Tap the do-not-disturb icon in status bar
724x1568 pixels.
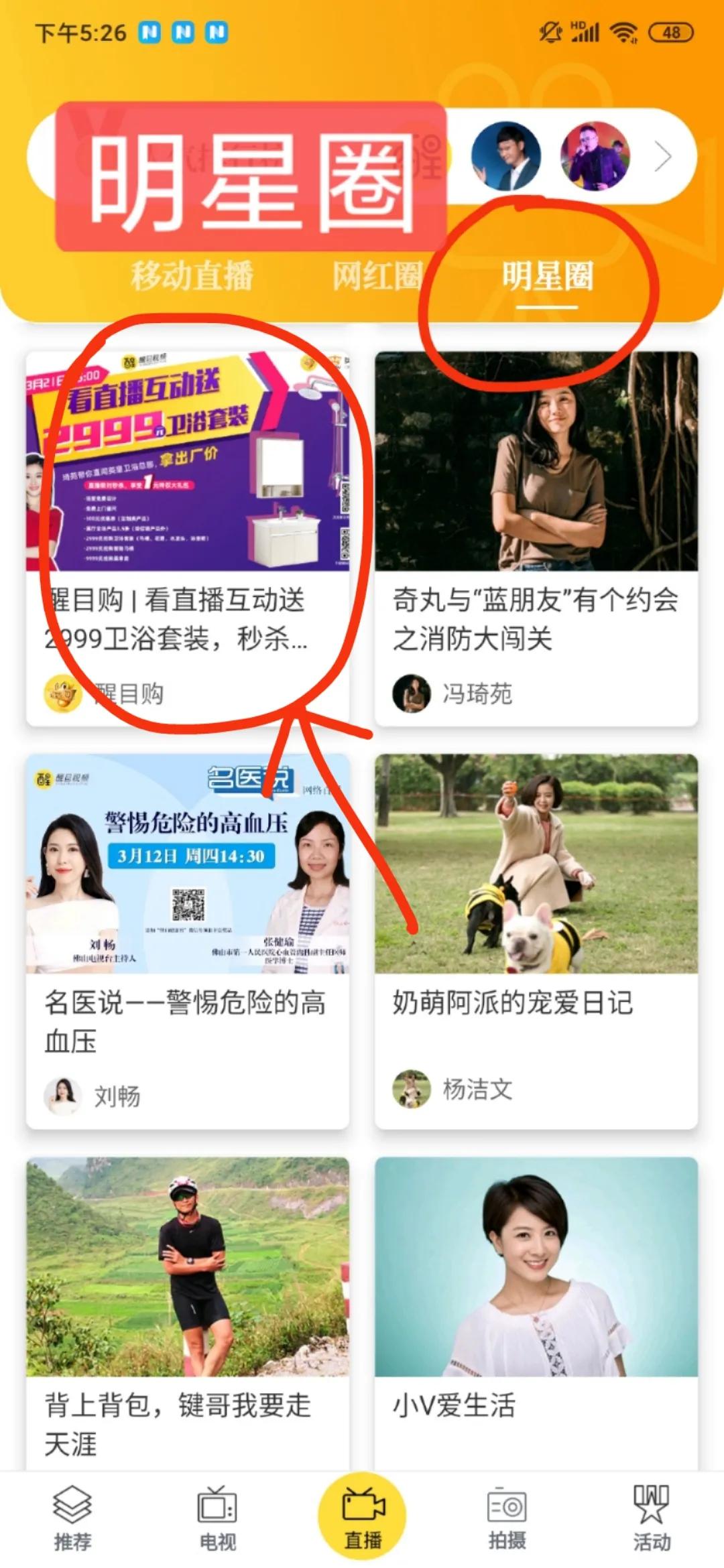550,30
